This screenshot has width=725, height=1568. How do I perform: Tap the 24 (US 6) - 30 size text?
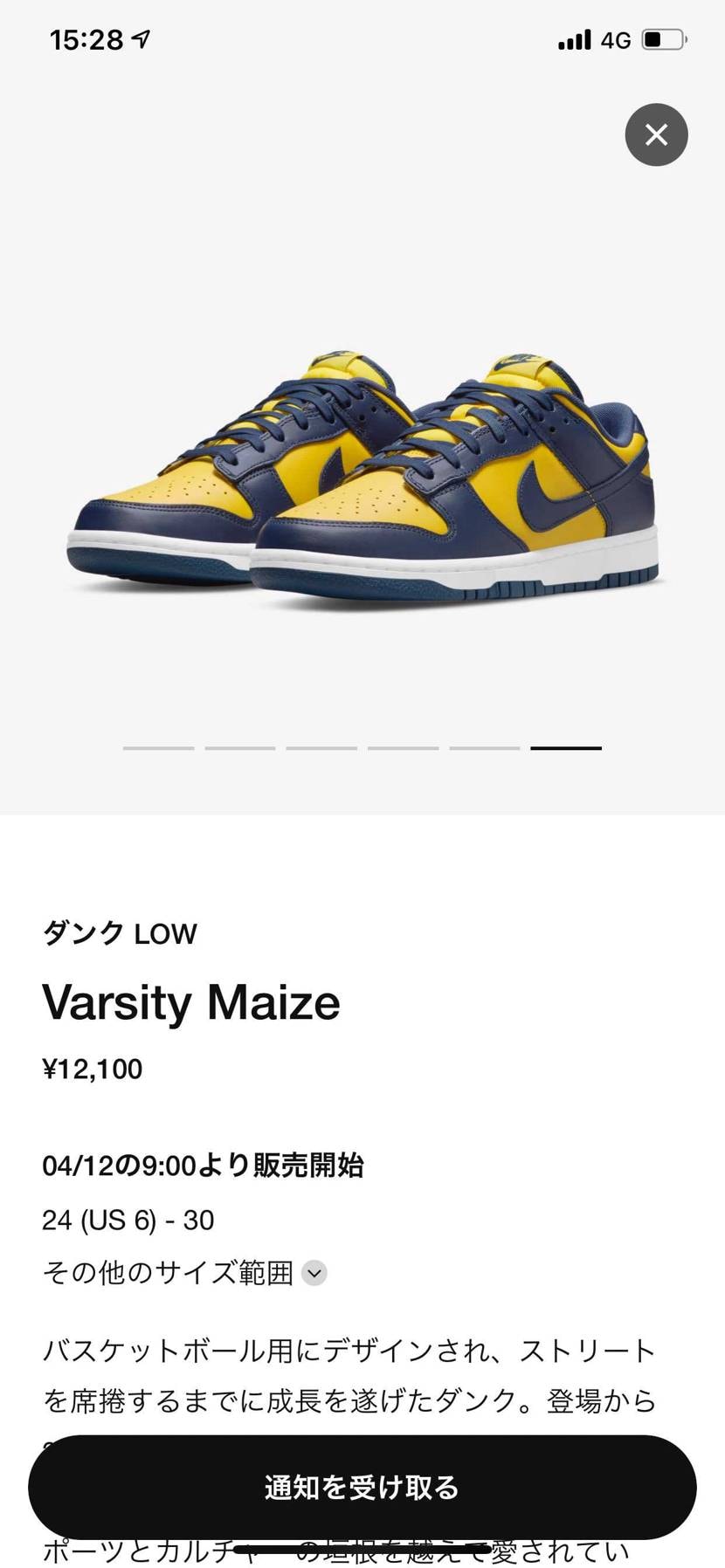pos(128,1220)
